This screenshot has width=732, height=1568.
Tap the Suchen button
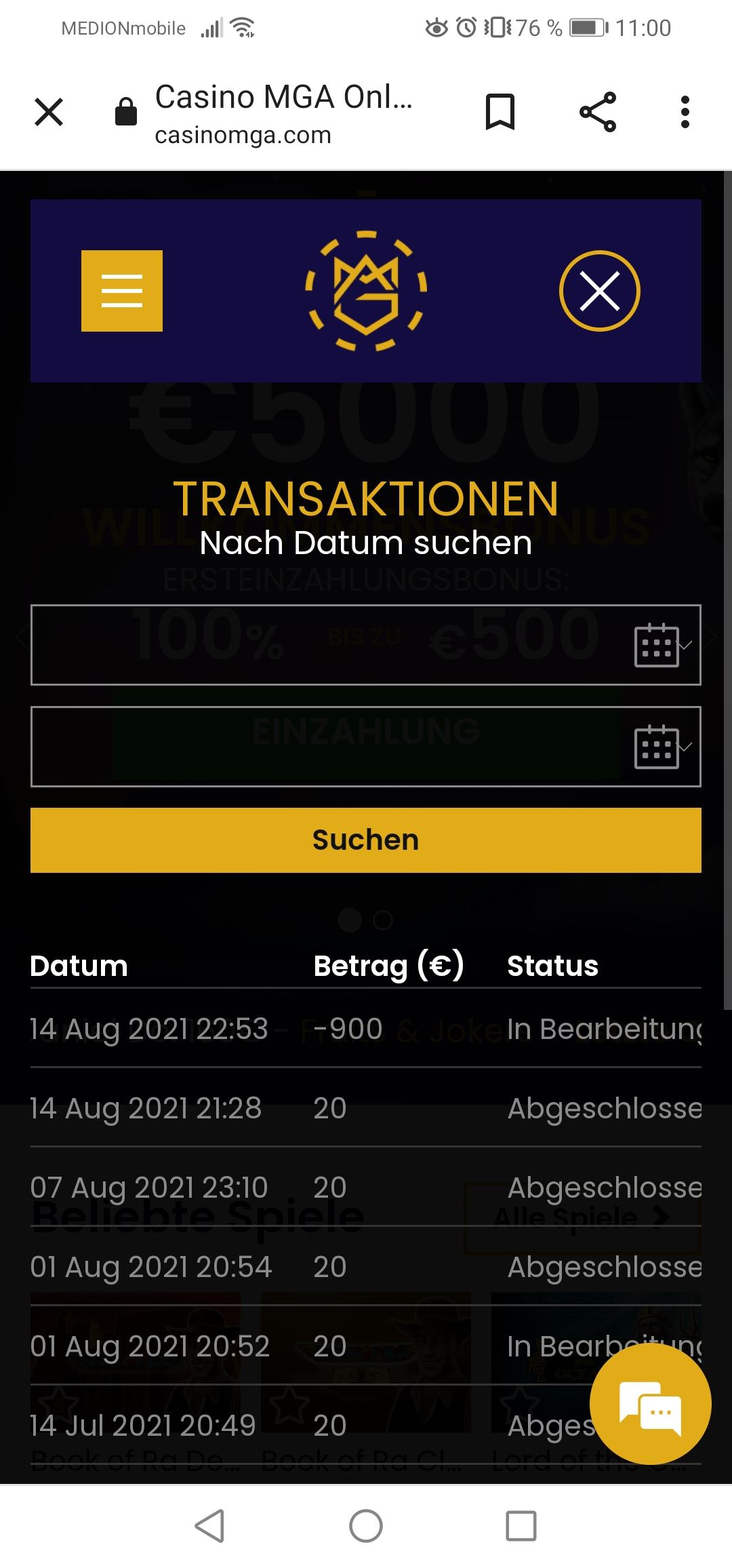click(x=366, y=840)
